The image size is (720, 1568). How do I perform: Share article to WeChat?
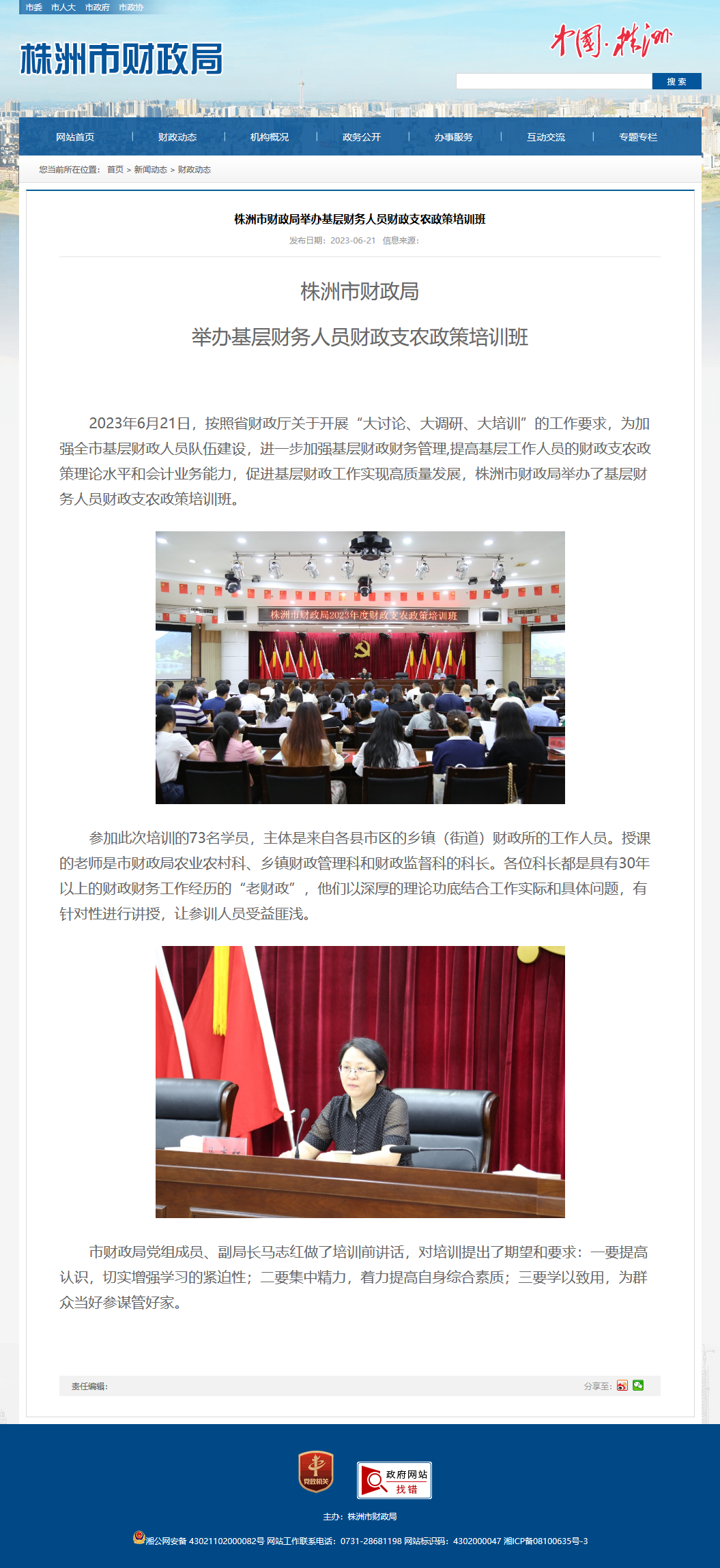(638, 1385)
